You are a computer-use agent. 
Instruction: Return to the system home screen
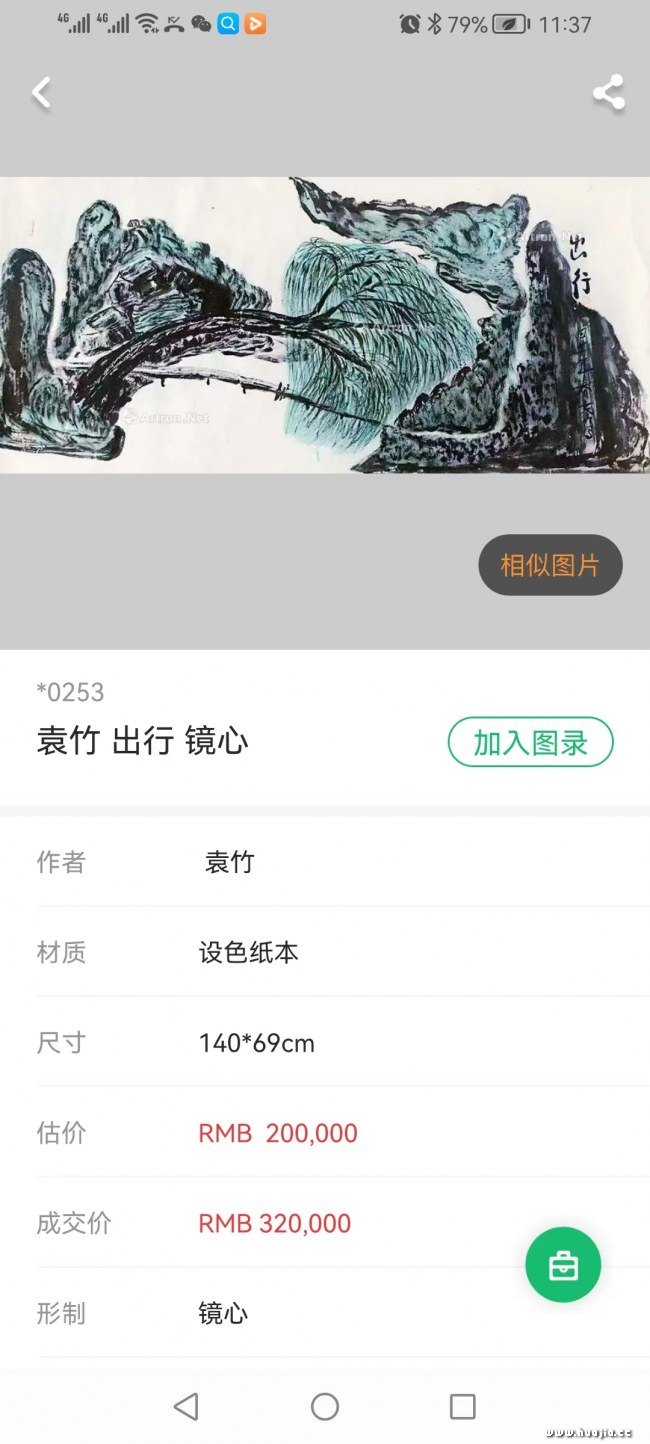click(x=325, y=1407)
